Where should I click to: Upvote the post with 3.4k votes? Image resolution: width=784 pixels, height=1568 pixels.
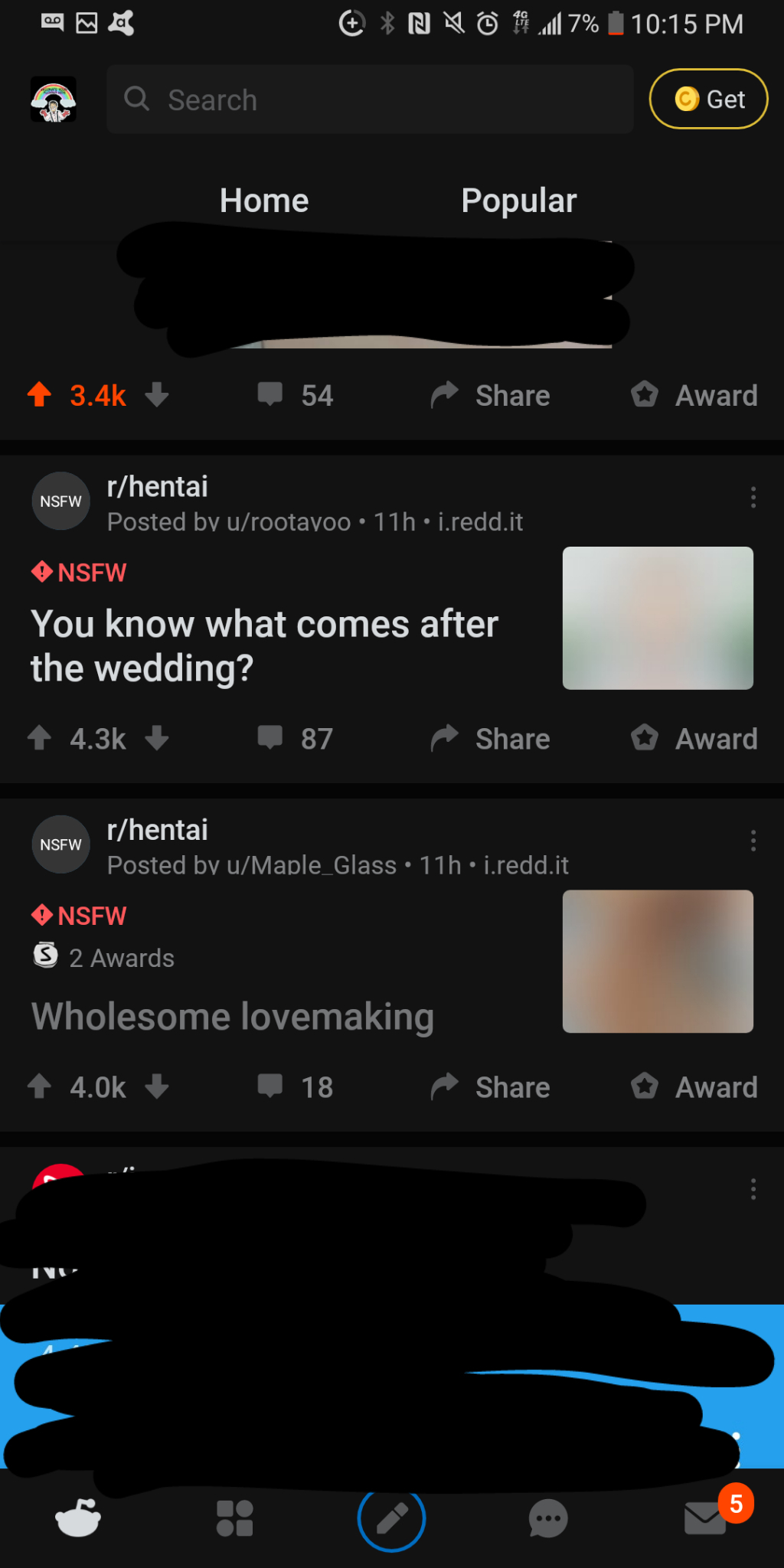coord(39,395)
